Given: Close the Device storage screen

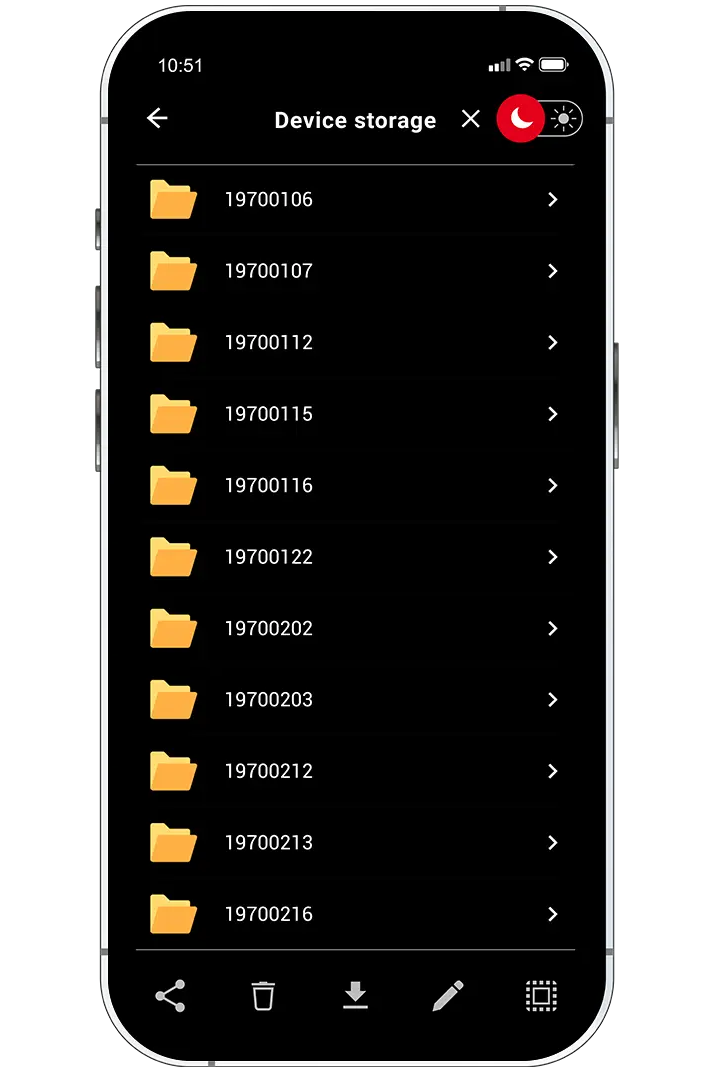Looking at the screenshot, I should pyautogui.click(x=470, y=120).
